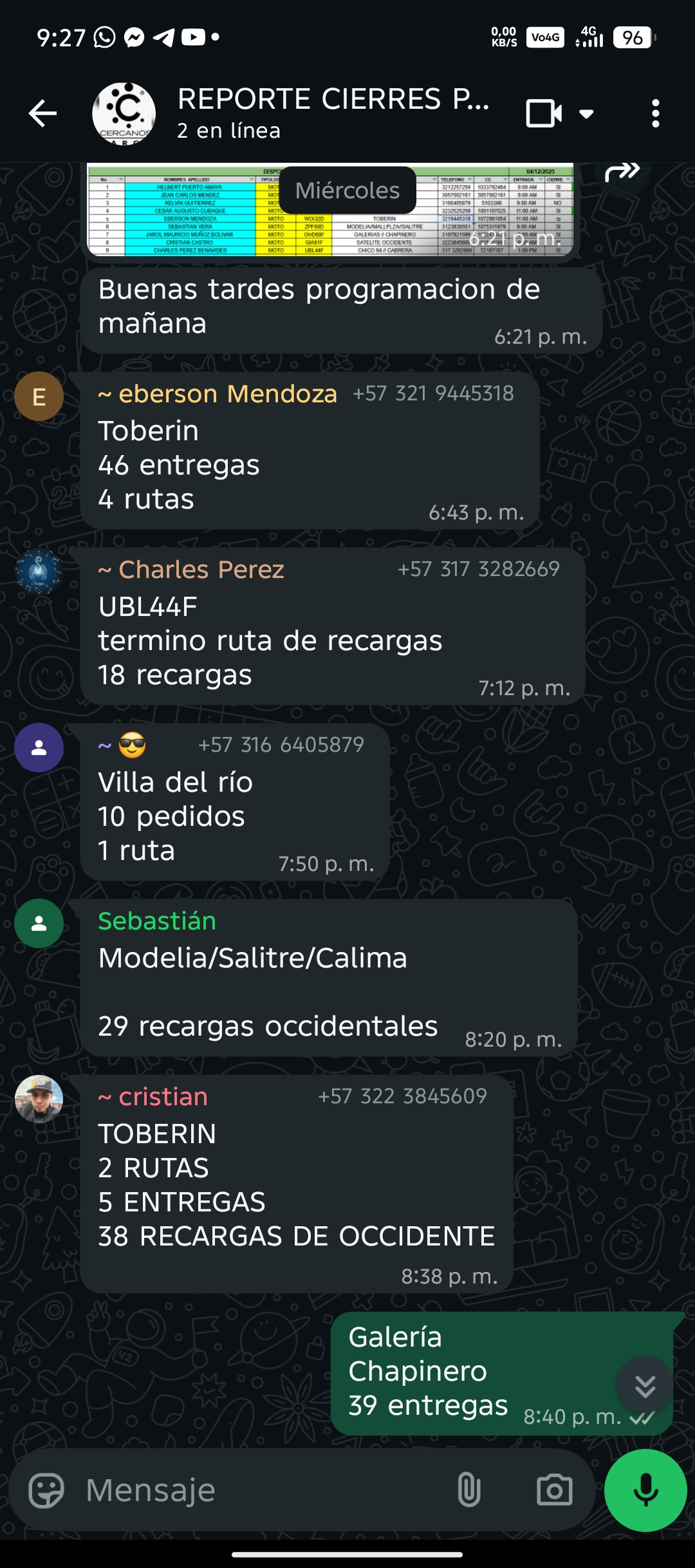Open the sunglasses-emoji contact's avatar
Viewport: 695px width, 1568px height.
pos(39,747)
